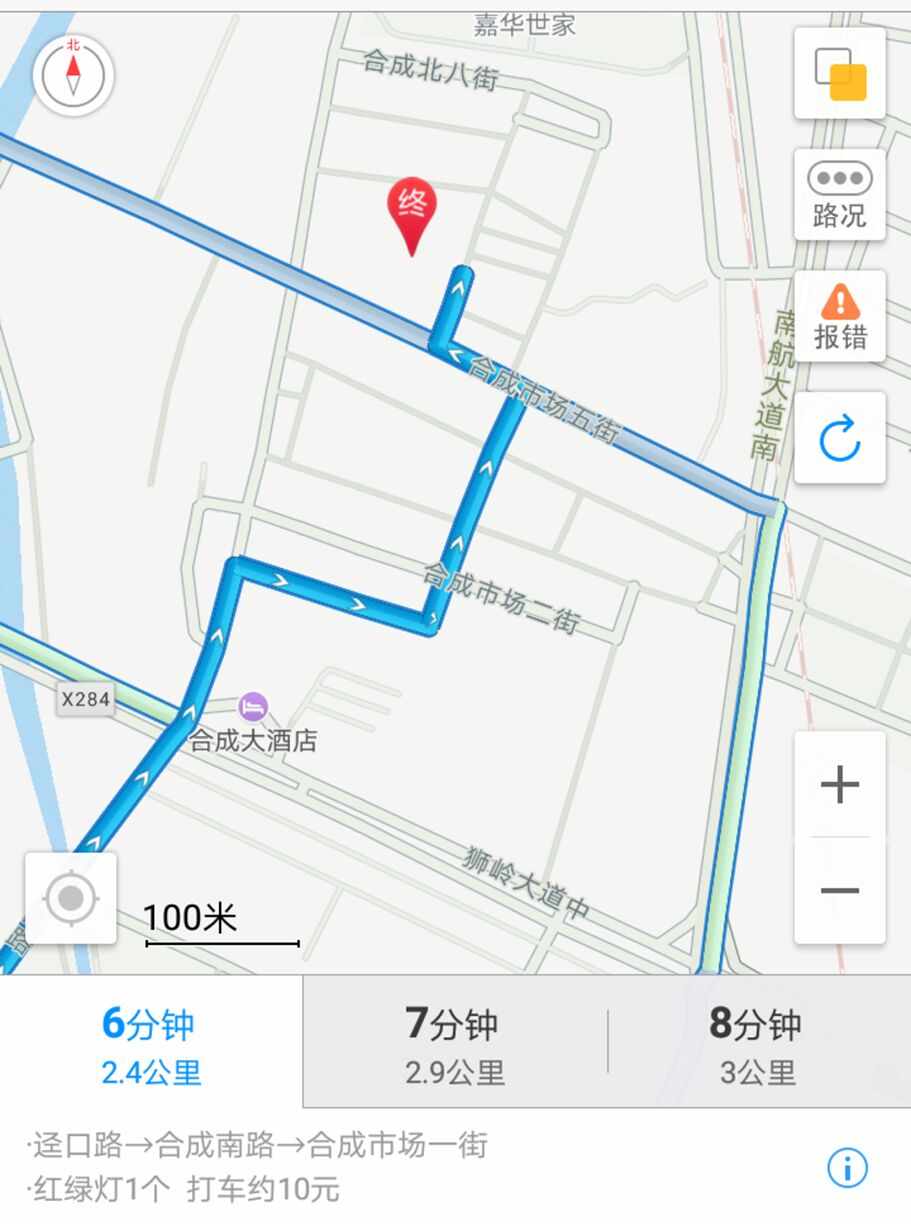Zoom out on the map
Image resolution: width=911 pixels, height=1224 pixels.
(x=839, y=890)
